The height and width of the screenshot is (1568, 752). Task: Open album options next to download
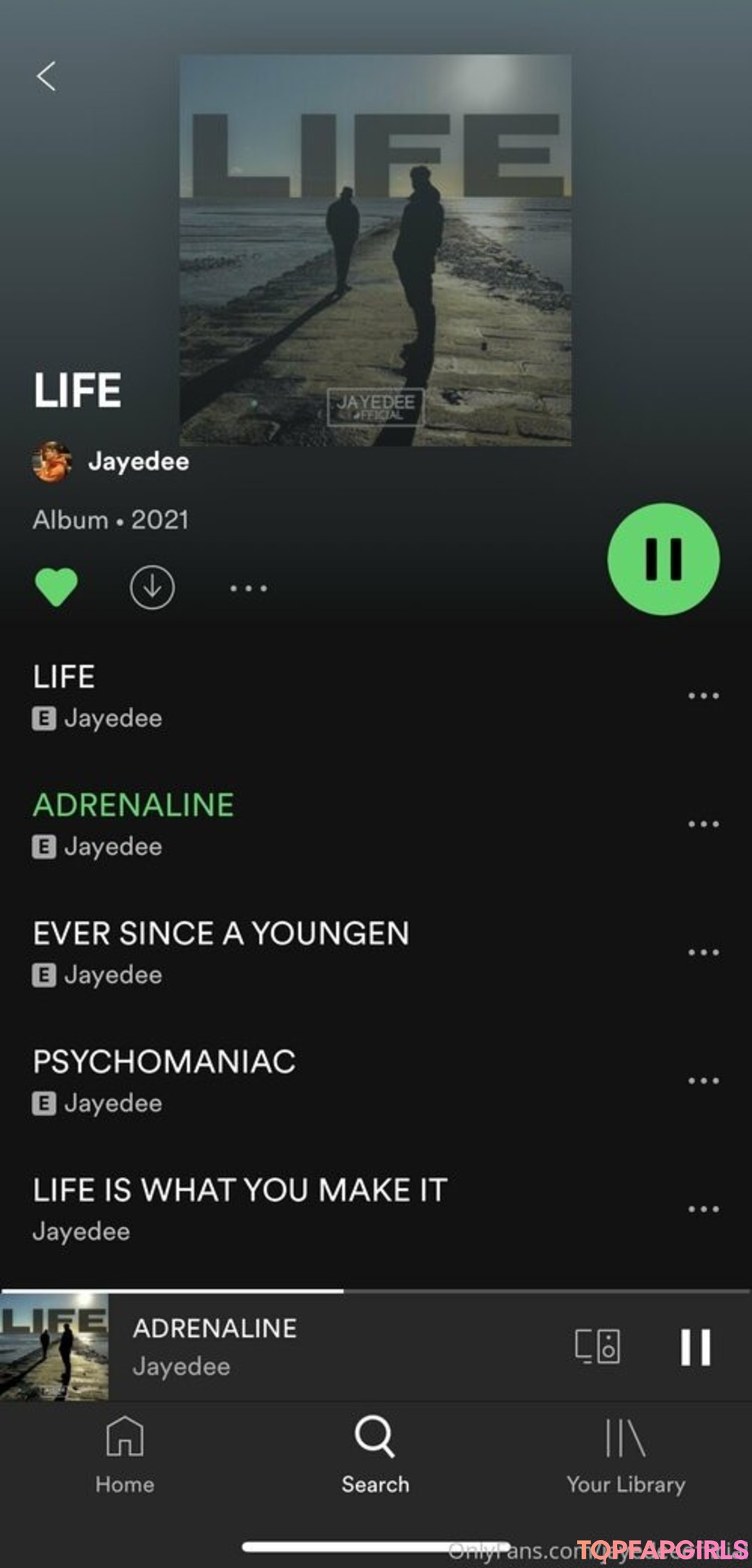coord(249,589)
